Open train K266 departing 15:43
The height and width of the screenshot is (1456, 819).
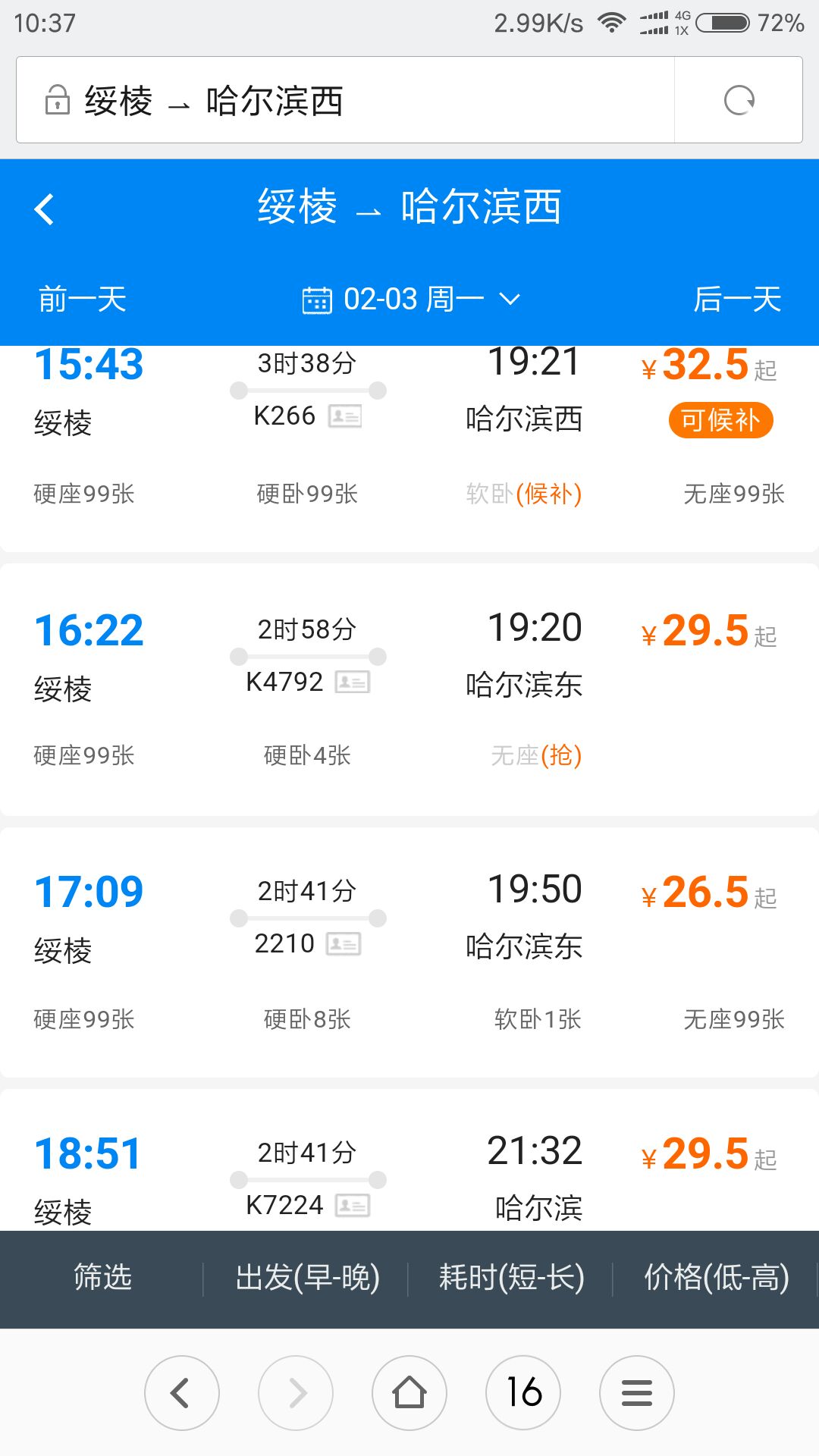tap(409, 448)
